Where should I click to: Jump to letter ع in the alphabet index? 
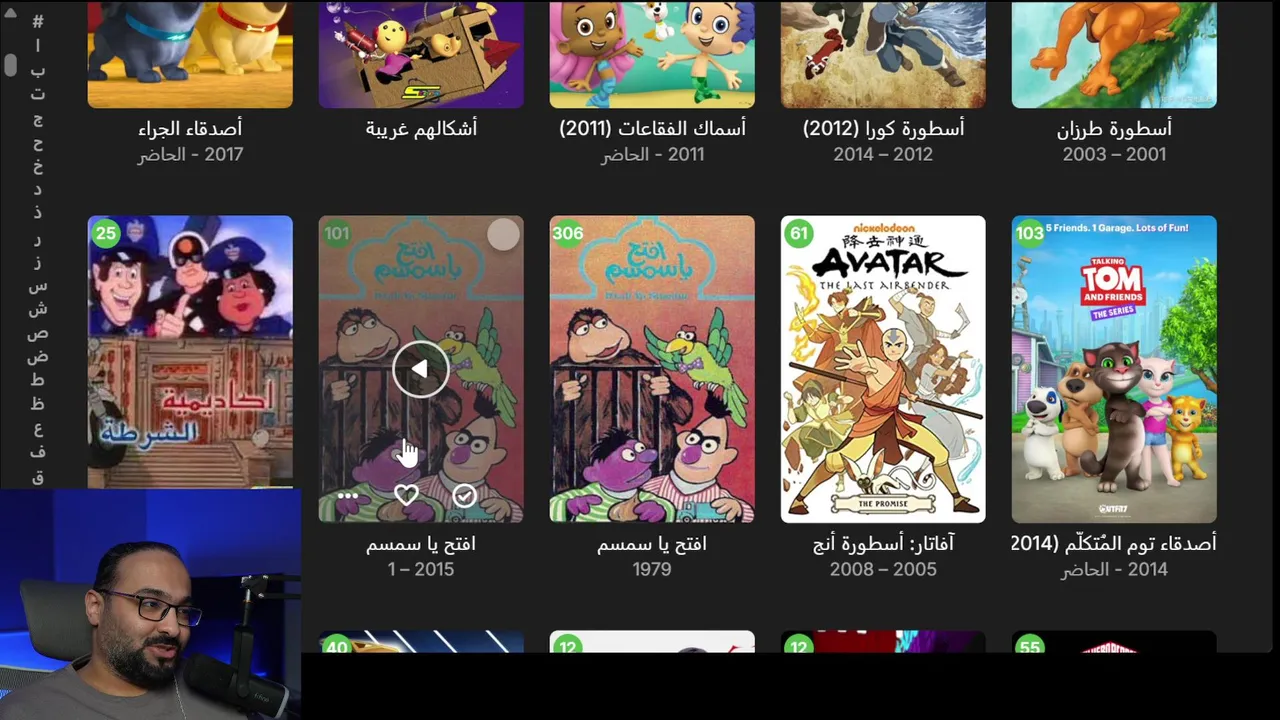coord(37,429)
